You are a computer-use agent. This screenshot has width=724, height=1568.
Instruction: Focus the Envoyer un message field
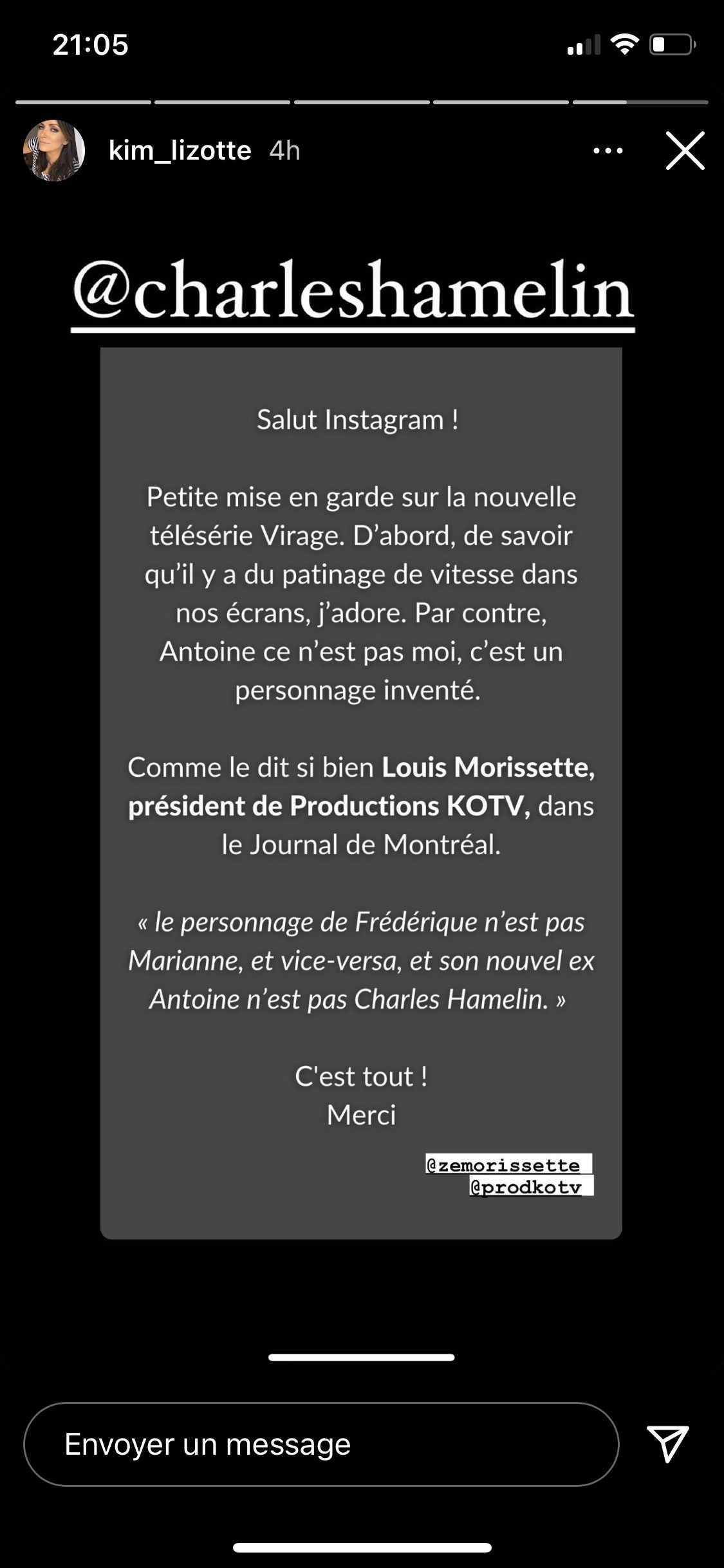320,1444
